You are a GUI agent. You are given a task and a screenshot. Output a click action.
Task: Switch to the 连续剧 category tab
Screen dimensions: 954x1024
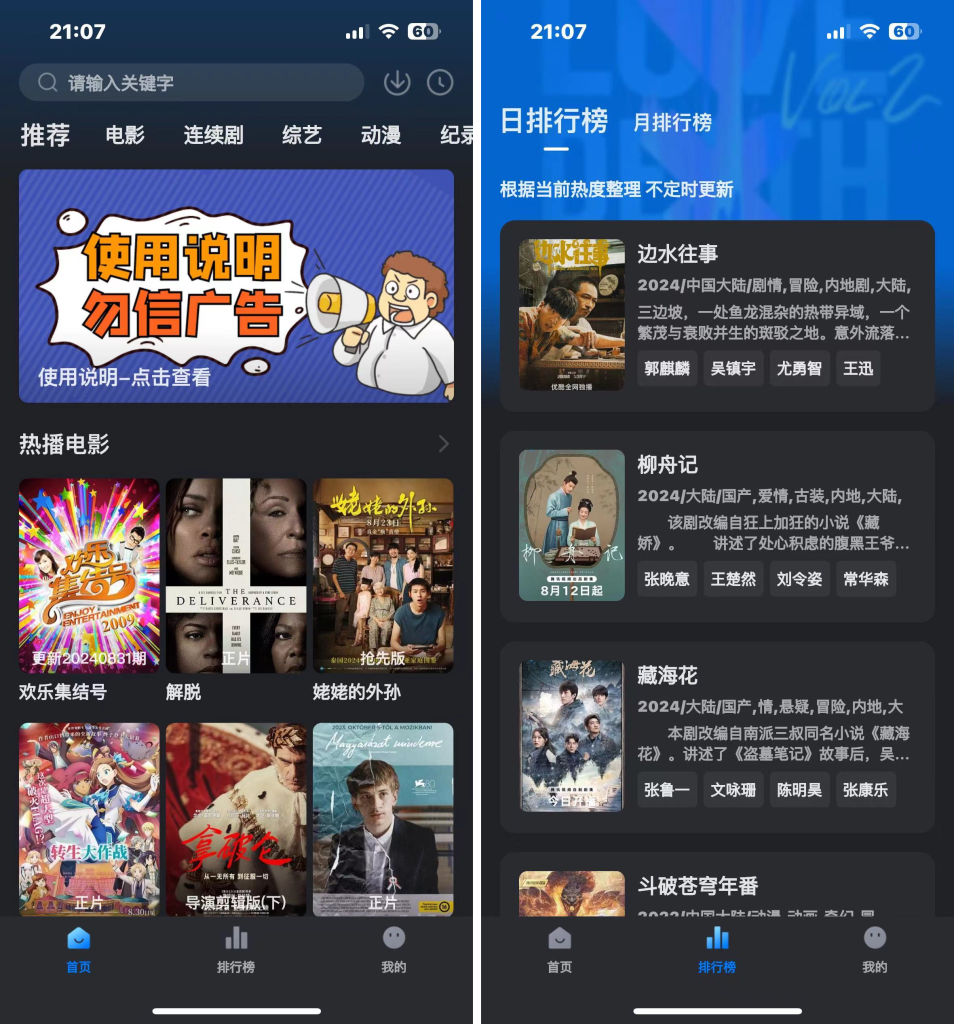213,135
